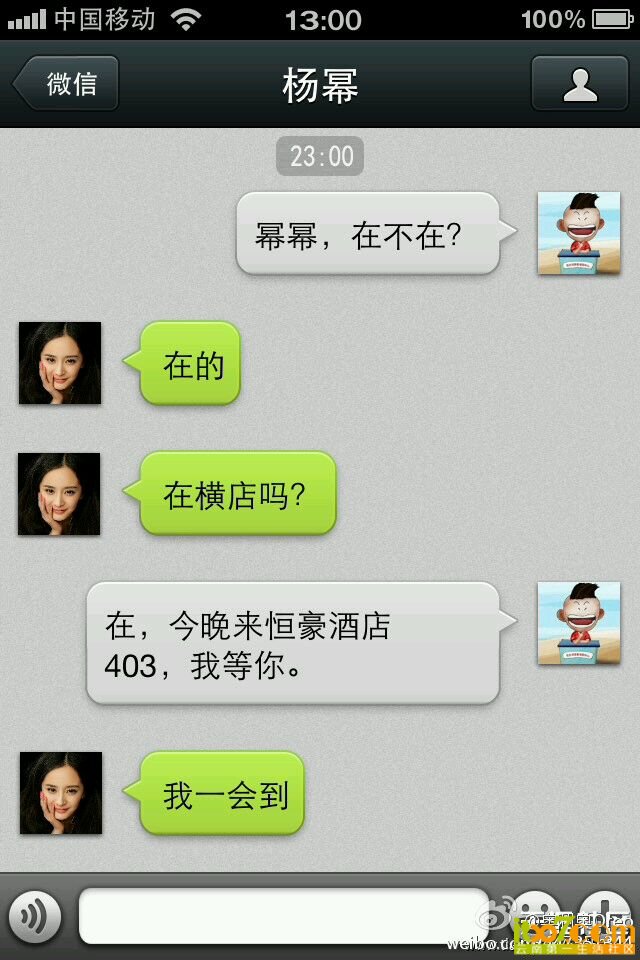This screenshot has width=640, height=960.
Task: Go back to the 微信 chat list
Action: pos(66,84)
